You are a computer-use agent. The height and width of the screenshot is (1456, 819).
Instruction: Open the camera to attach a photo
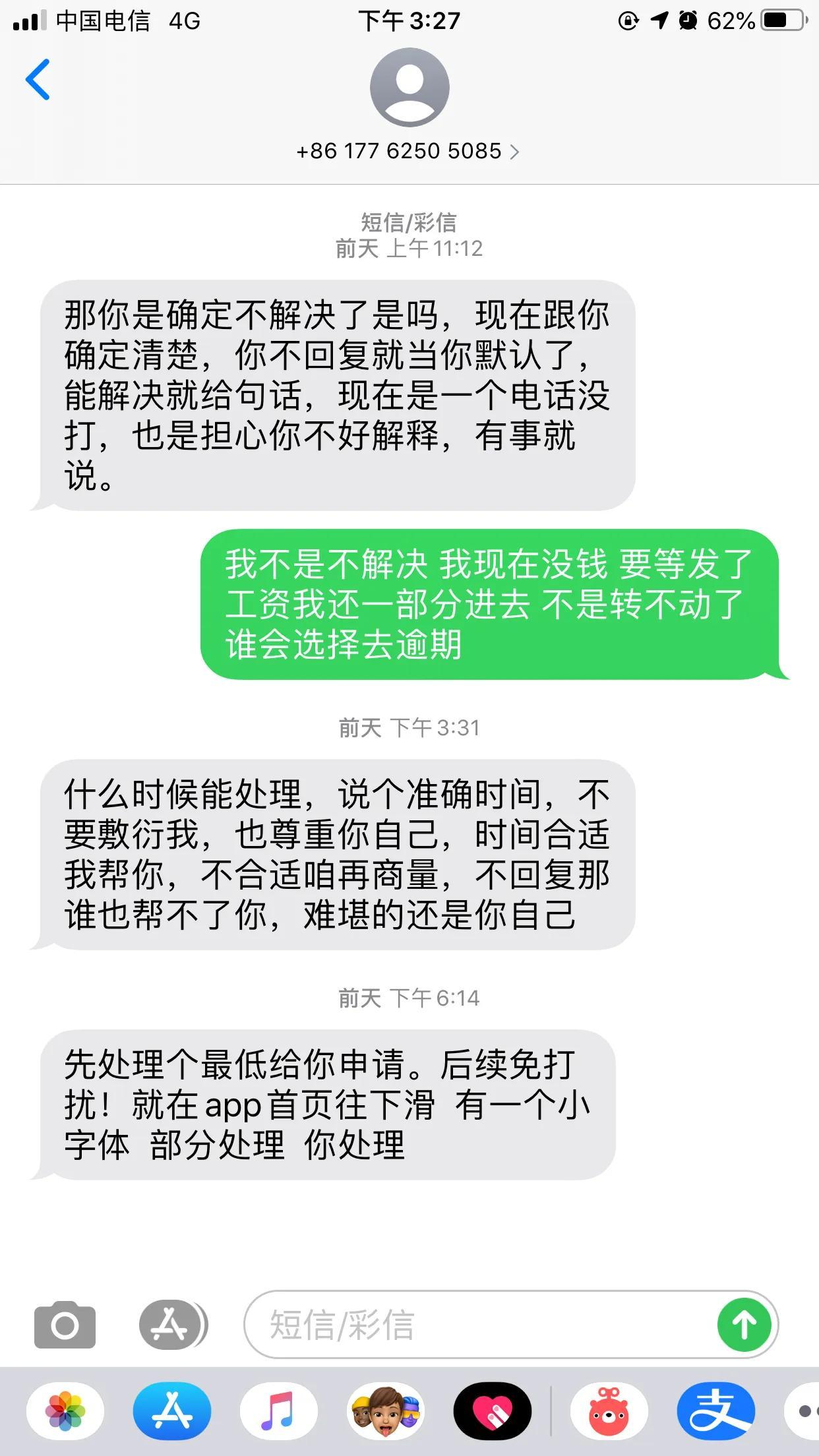pos(65,1325)
